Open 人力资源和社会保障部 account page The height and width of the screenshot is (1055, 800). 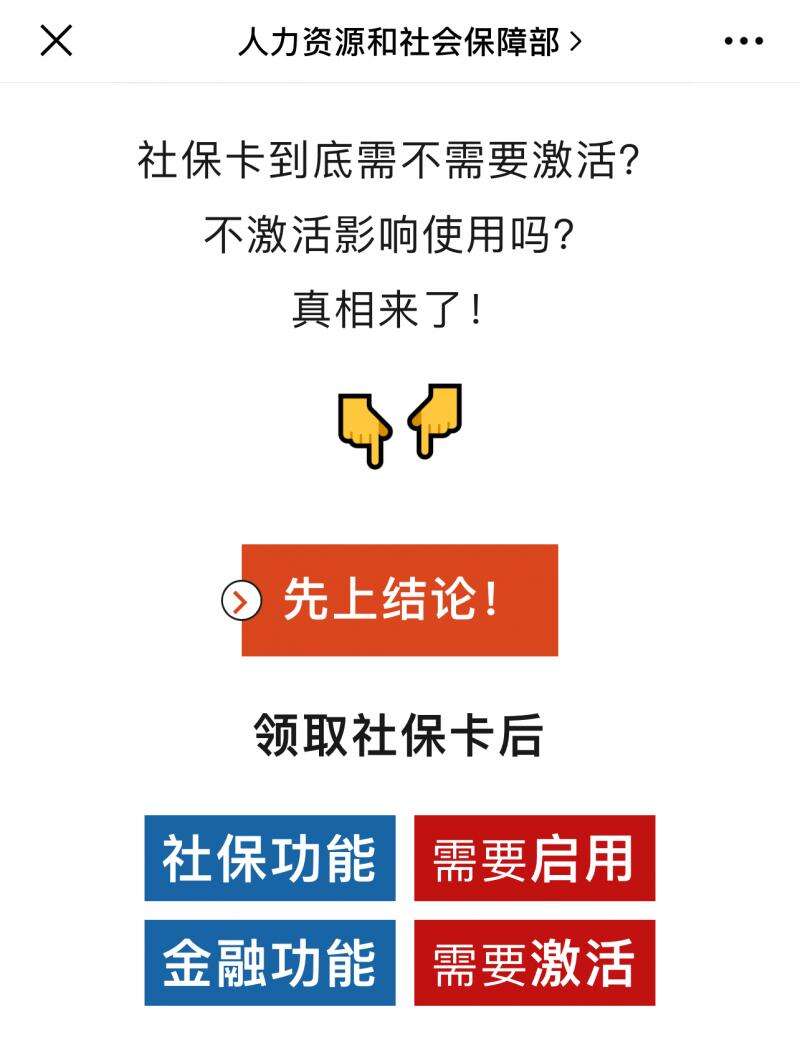pos(408,42)
